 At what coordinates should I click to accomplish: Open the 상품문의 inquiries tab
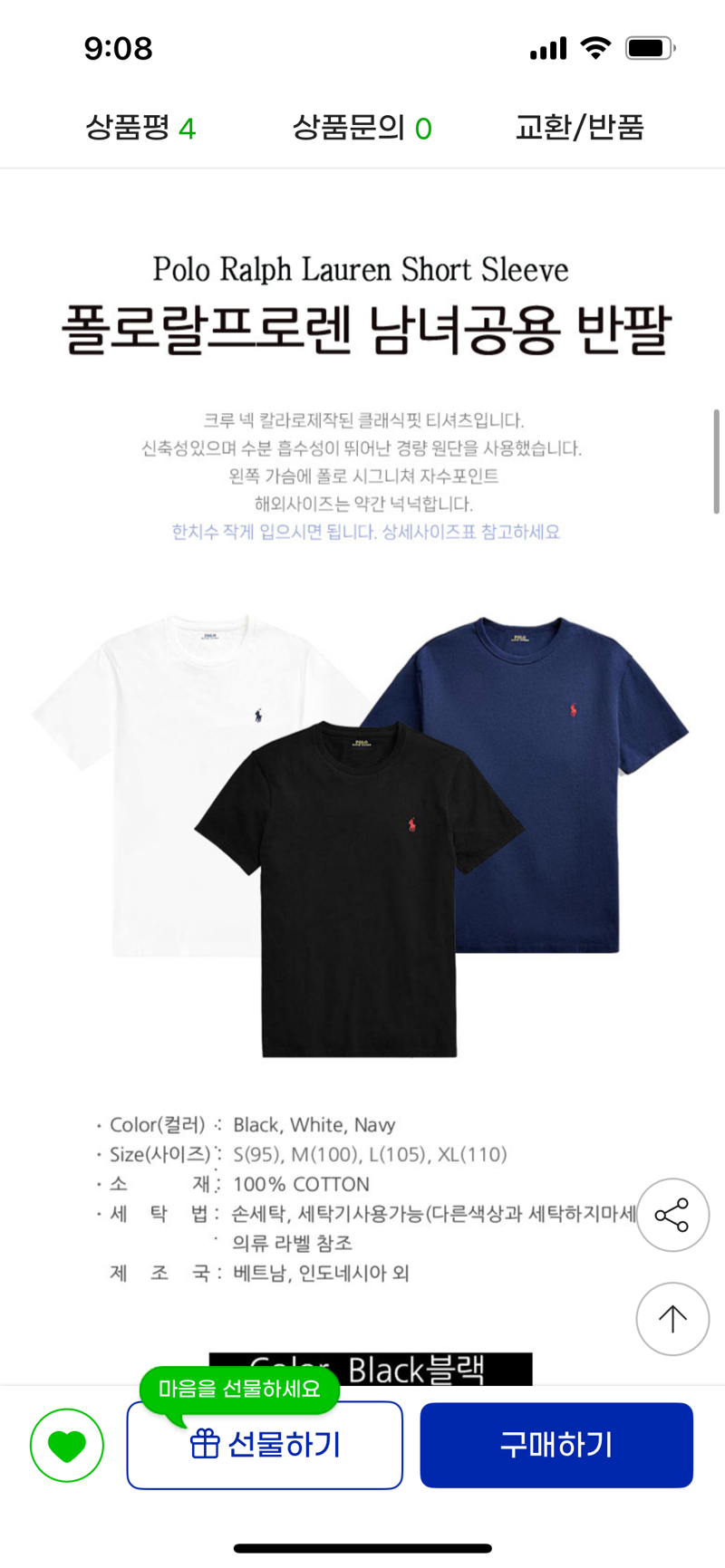point(362,128)
